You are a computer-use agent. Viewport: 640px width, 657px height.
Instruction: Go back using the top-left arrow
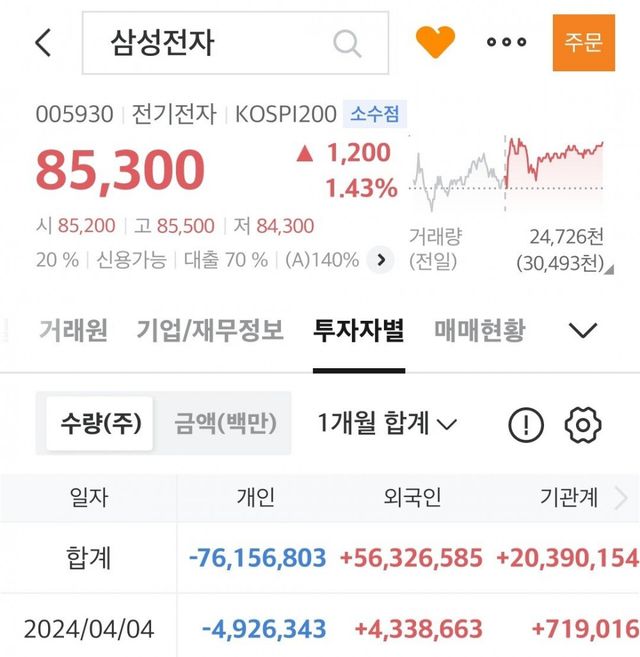click(44, 42)
